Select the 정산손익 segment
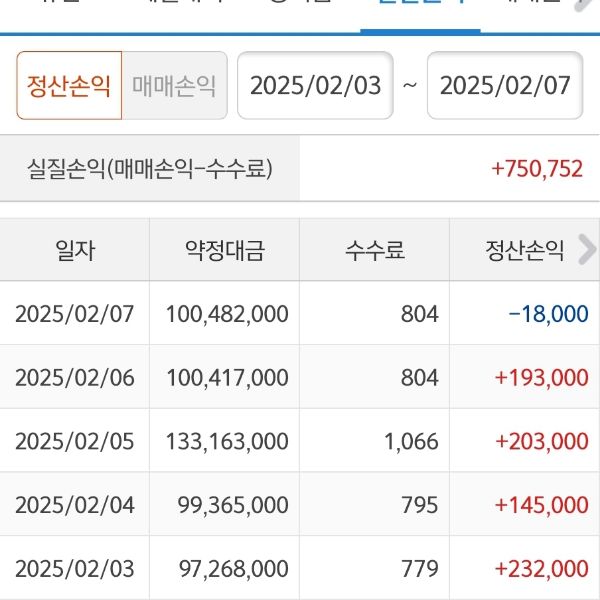This screenshot has height=600, width=600. (69, 86)
